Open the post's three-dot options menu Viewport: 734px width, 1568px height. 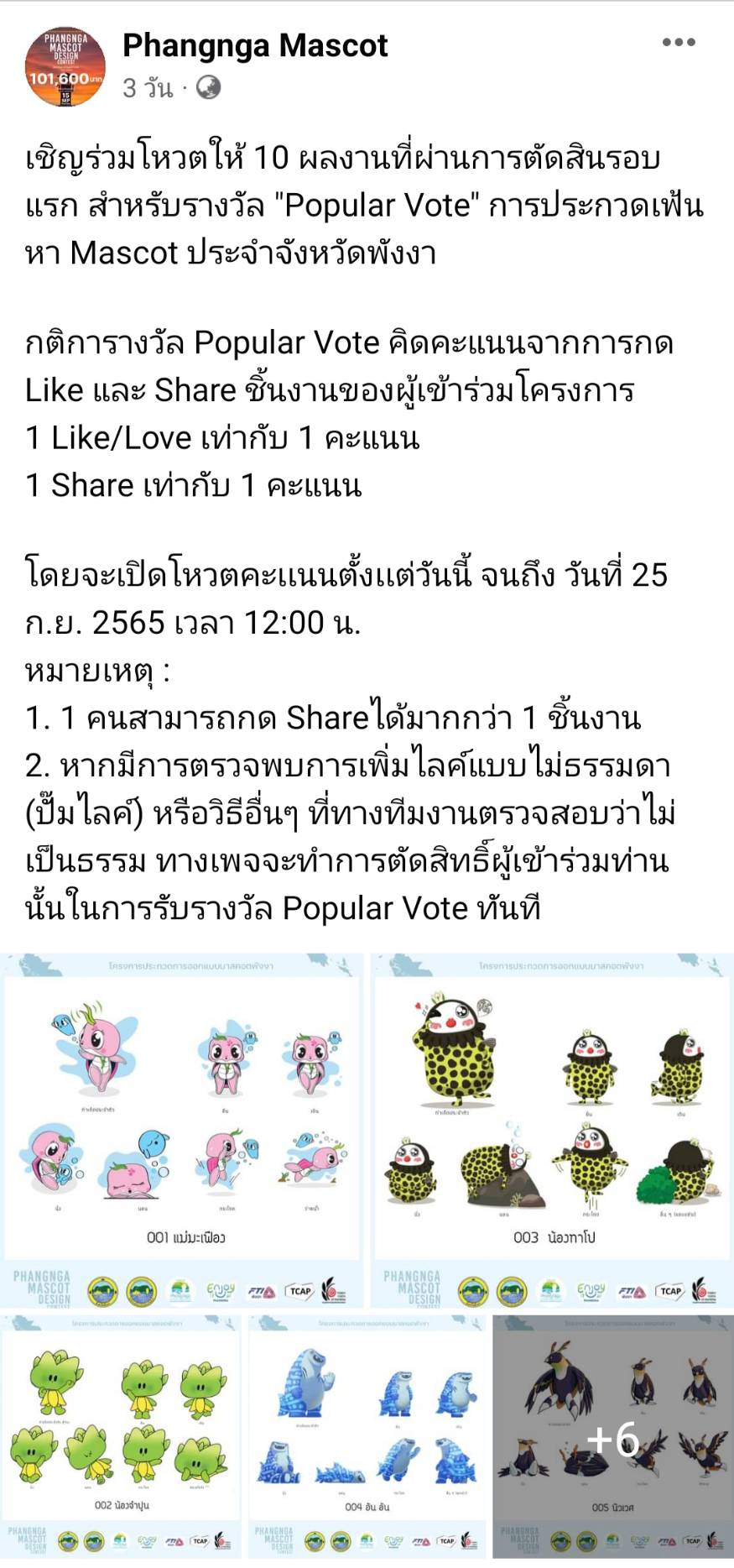click(x=678, y=43)
